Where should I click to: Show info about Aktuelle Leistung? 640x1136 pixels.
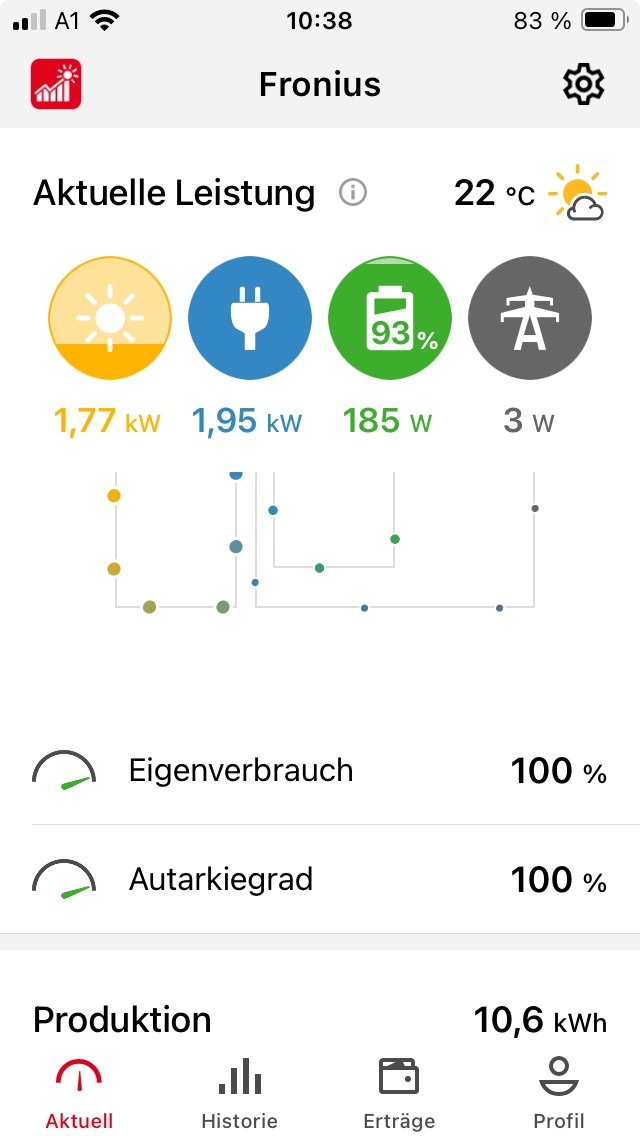click(352, 192)
